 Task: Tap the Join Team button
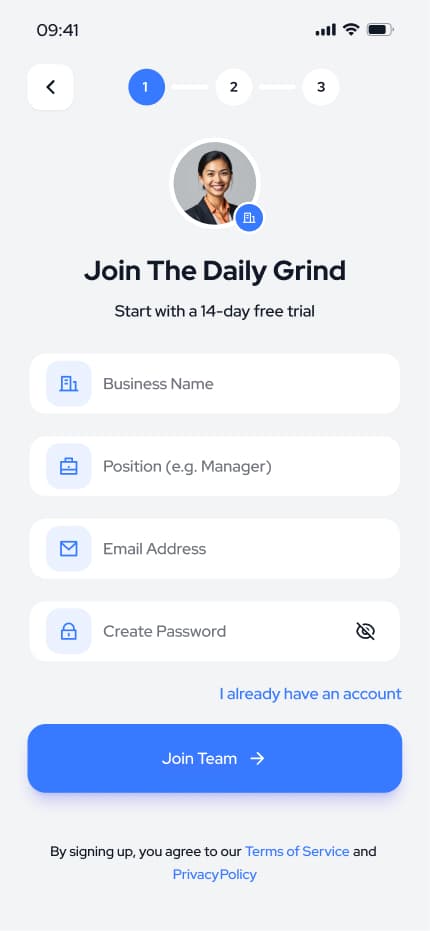214,758
